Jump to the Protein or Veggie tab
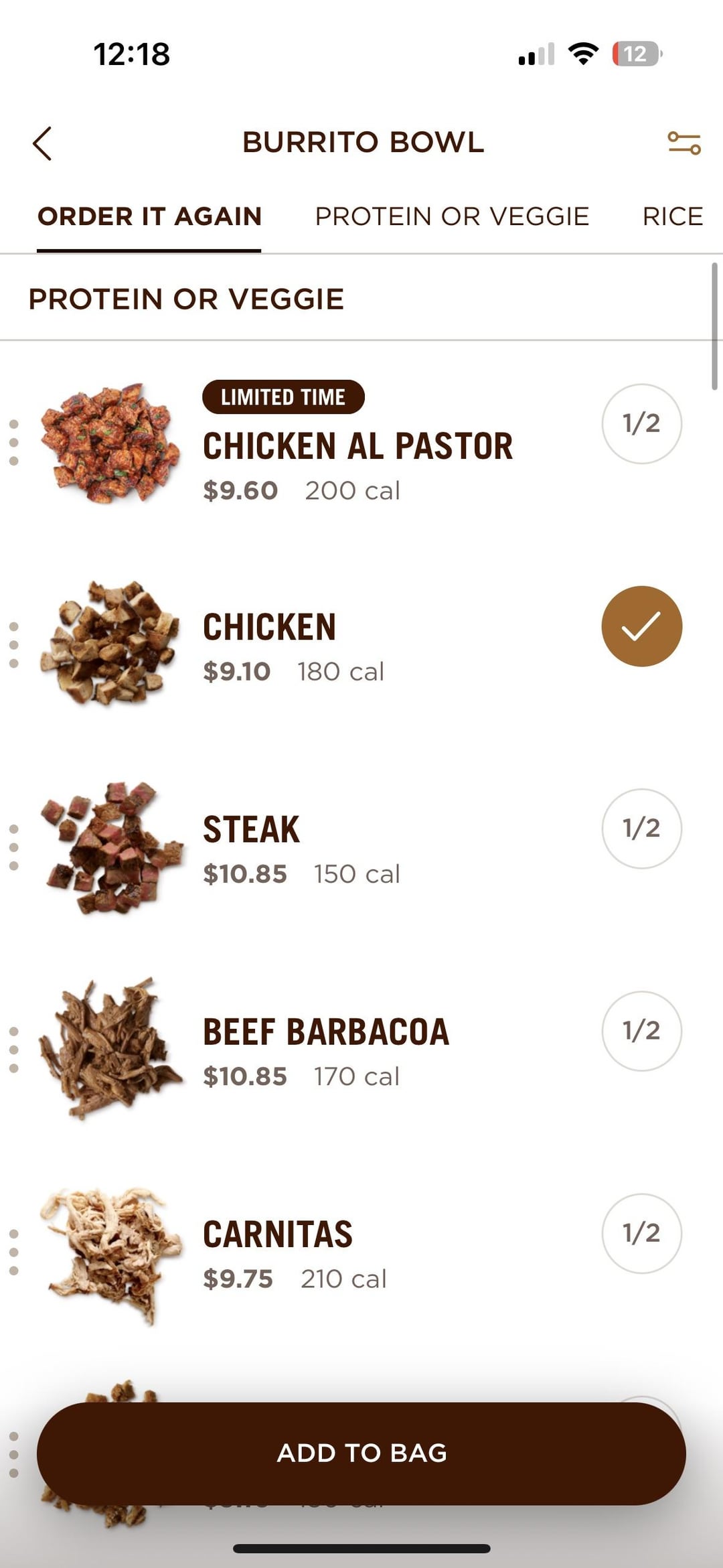 [x=452, y=216]
